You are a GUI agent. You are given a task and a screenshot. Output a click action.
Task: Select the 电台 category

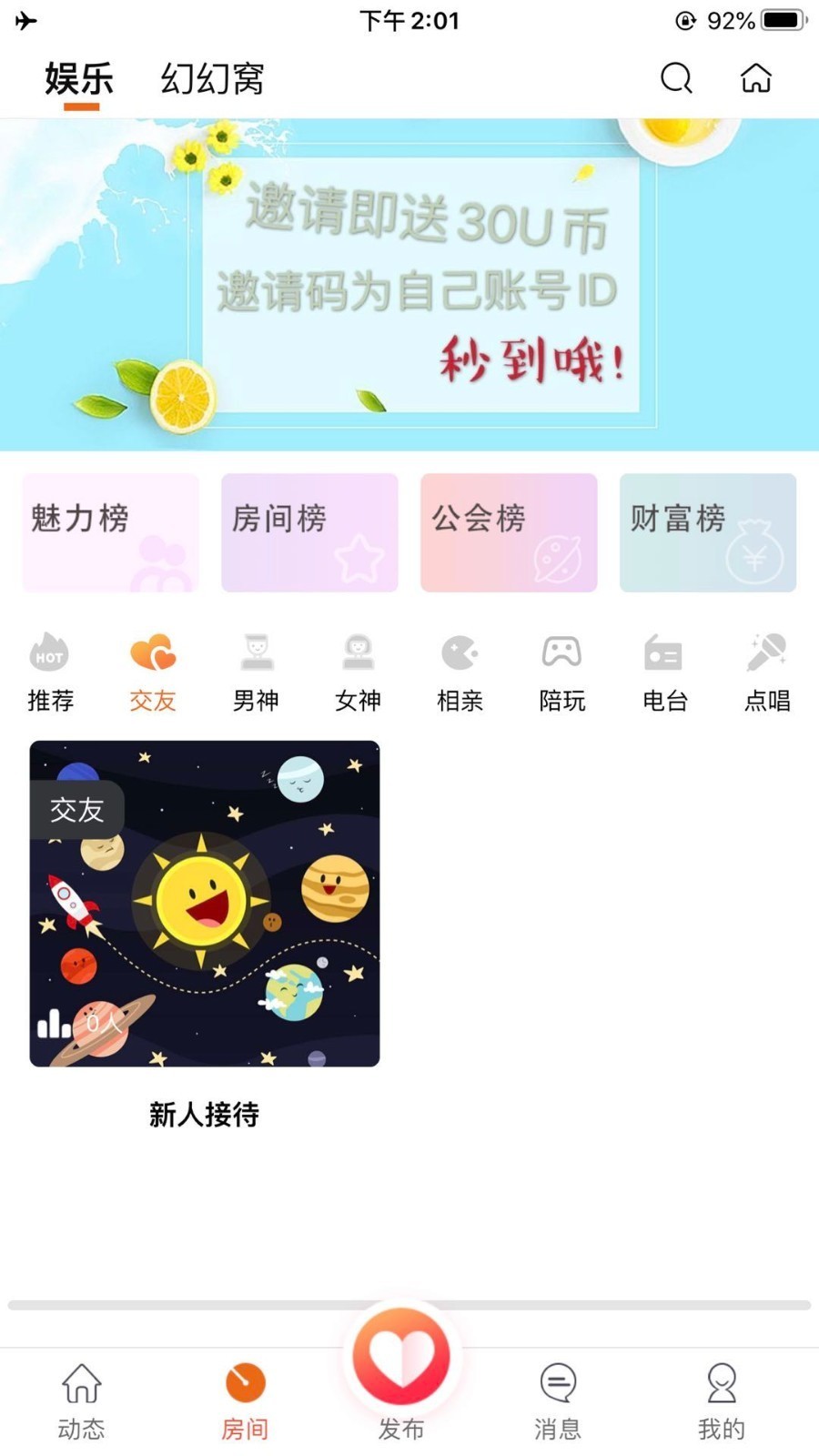[664, 672]
